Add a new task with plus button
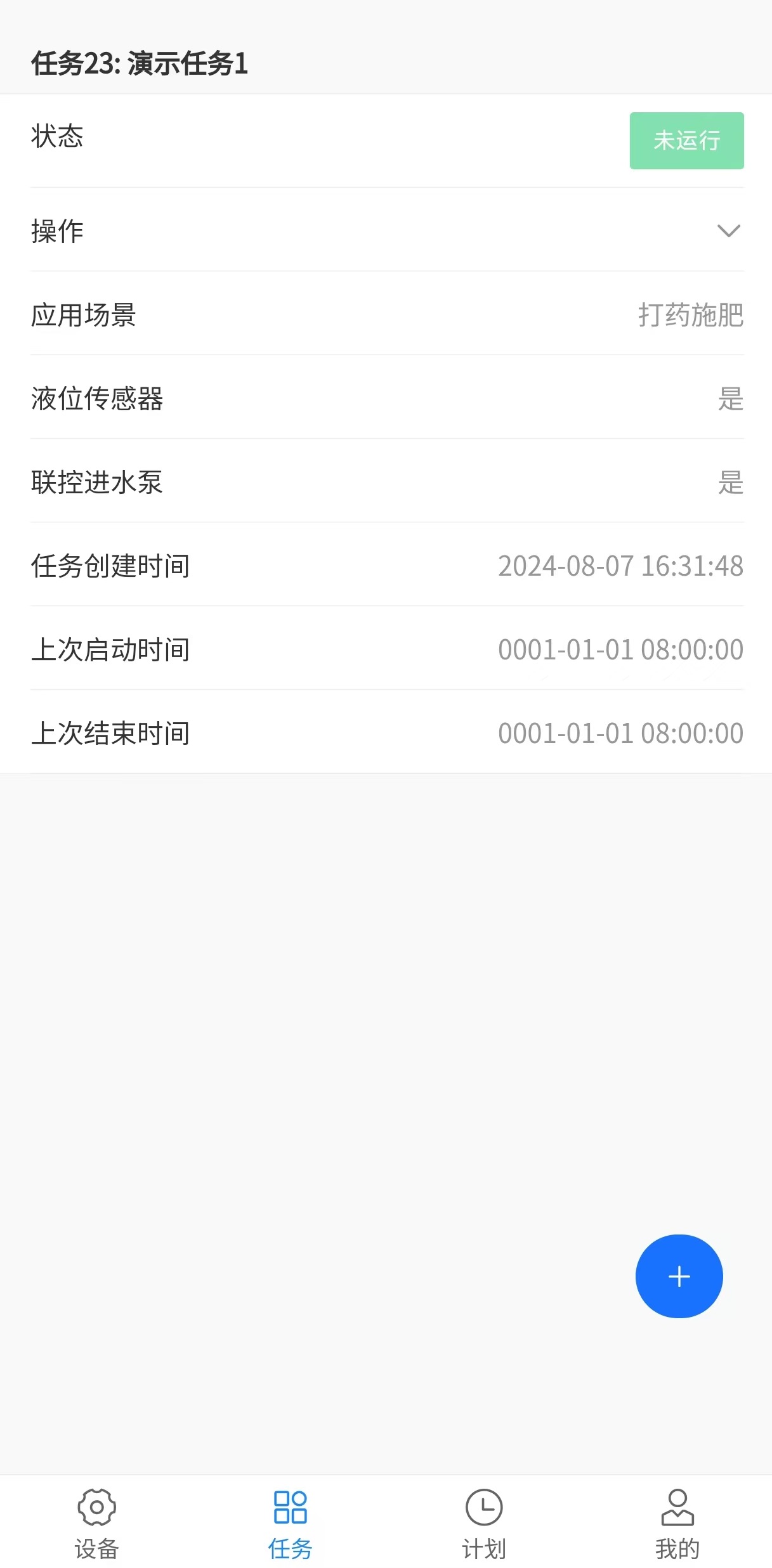This screenshot has width=772, height=1568. [679, 1276]
